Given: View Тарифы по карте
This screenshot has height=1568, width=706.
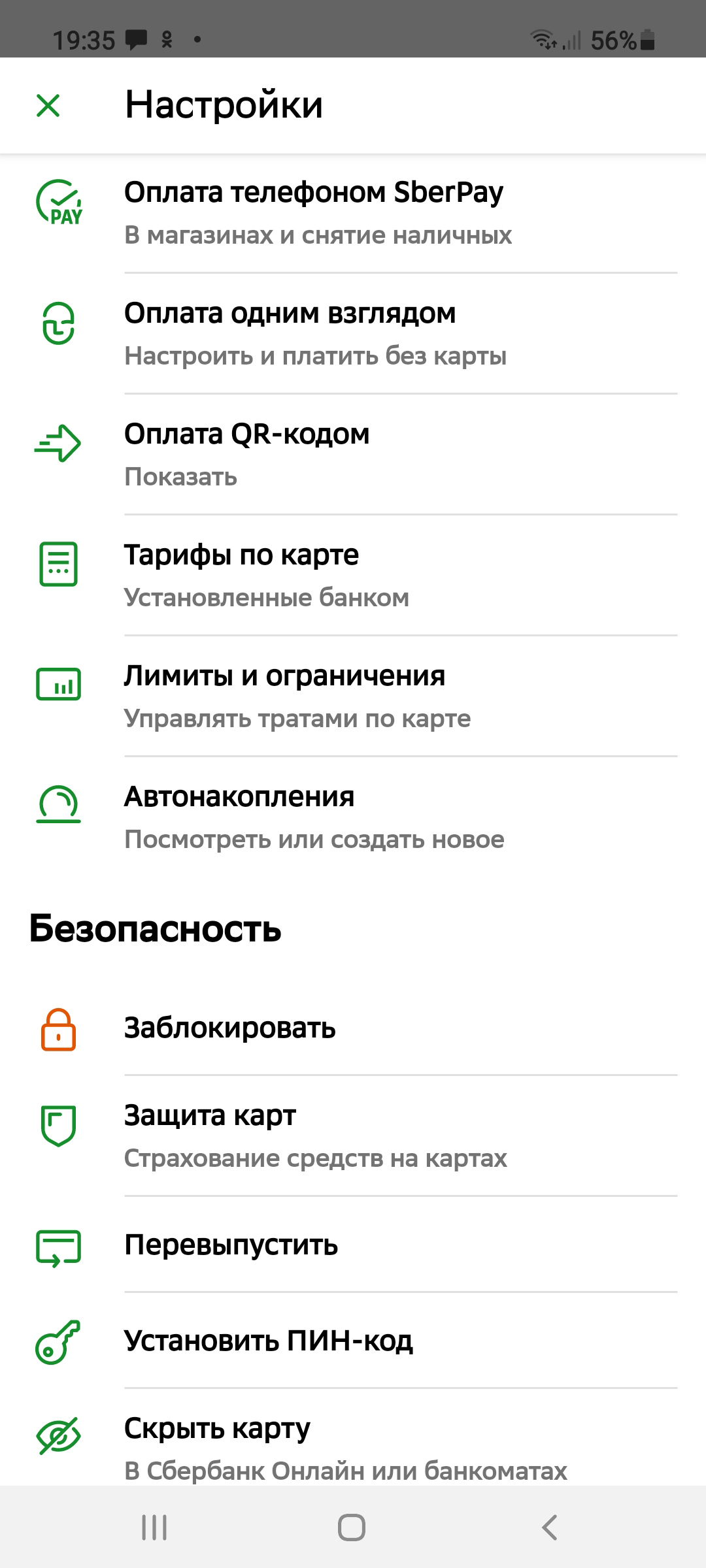Looking at the screenshot, I should (x=353, y=575).
